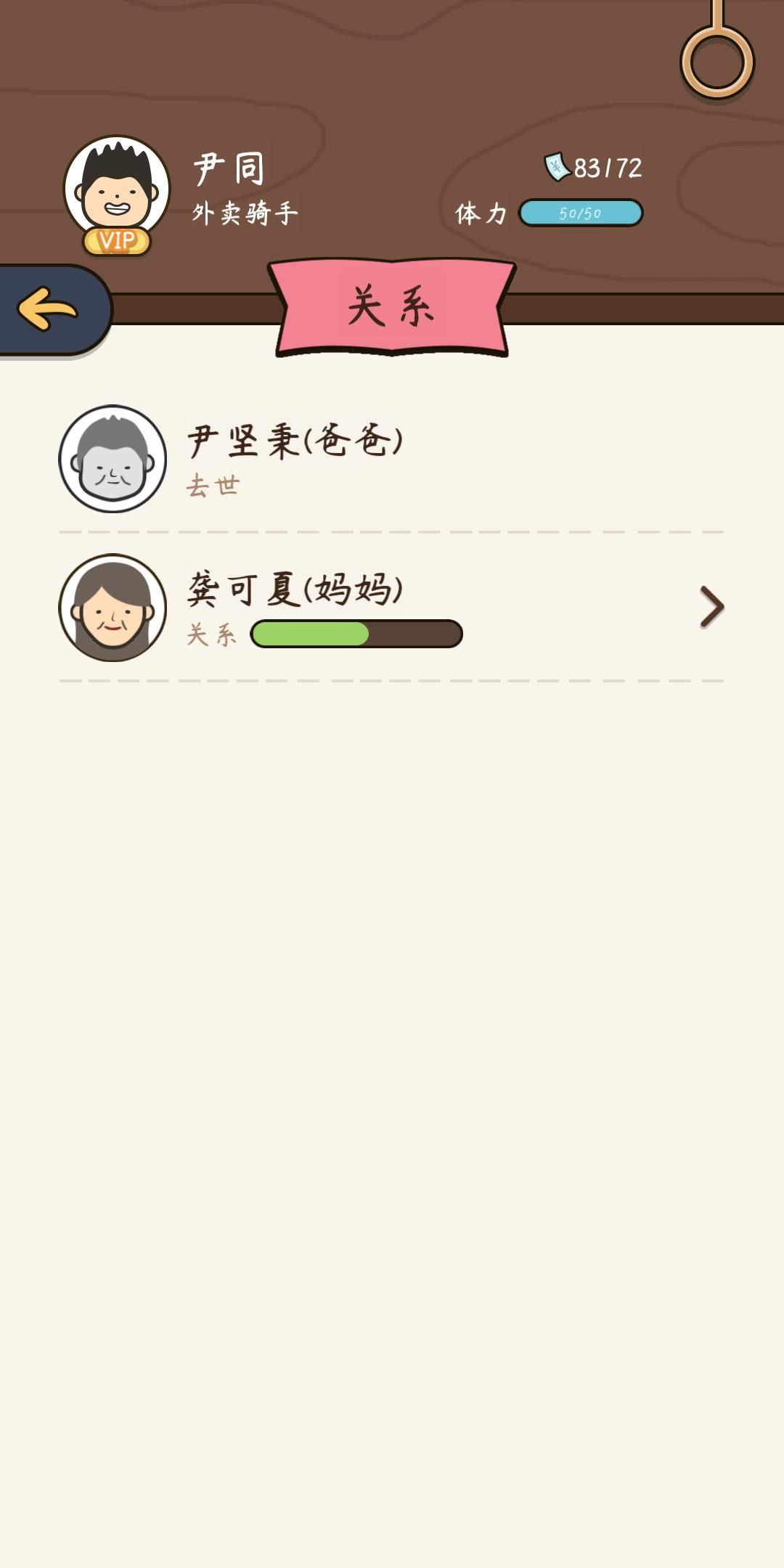This screenshot has width=784, height=1568.
Task: Click the money banknote icon showing 83172
Action: pos(556,168)
